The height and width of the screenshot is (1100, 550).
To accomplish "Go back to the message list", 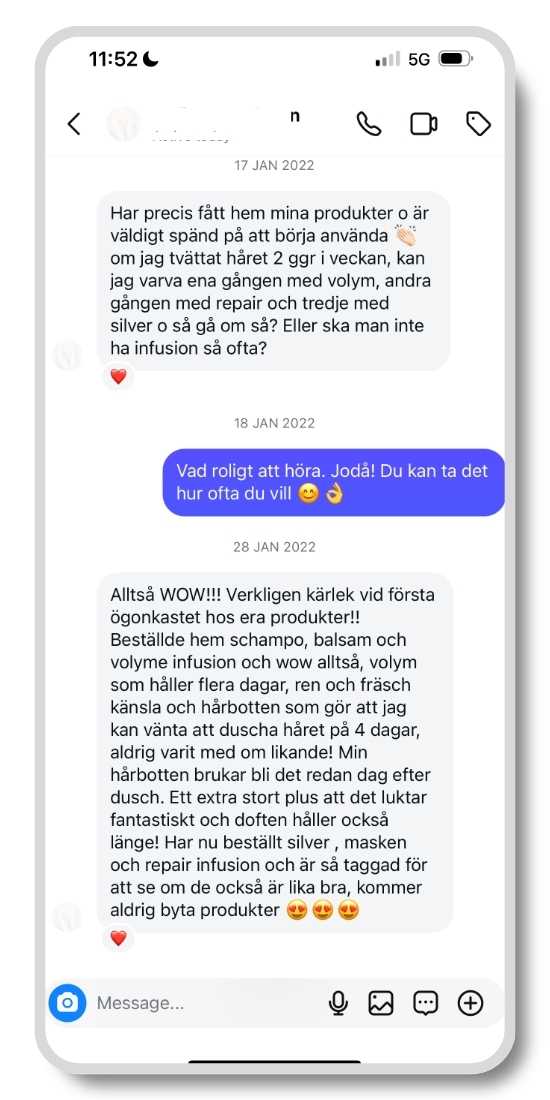I will coord(74,124).
